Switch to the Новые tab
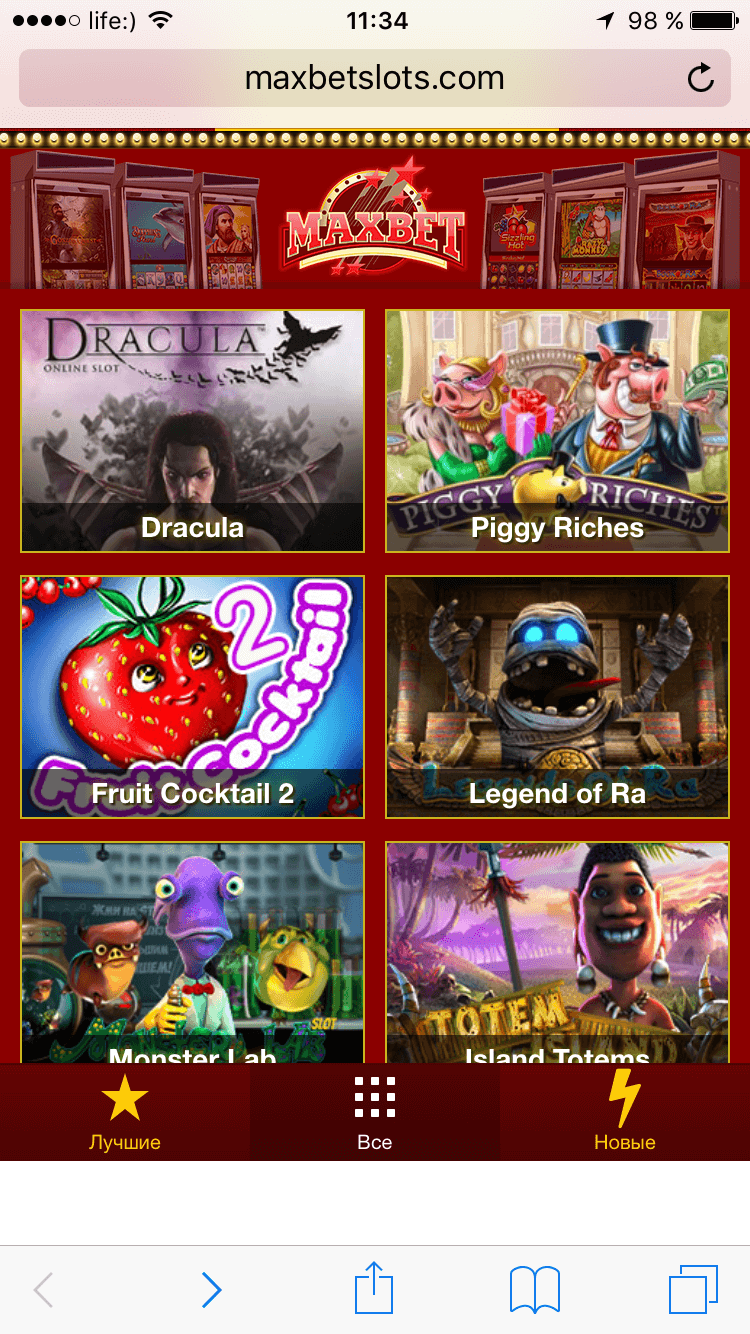This screenshot has width=750, height=1334. 624,1112
